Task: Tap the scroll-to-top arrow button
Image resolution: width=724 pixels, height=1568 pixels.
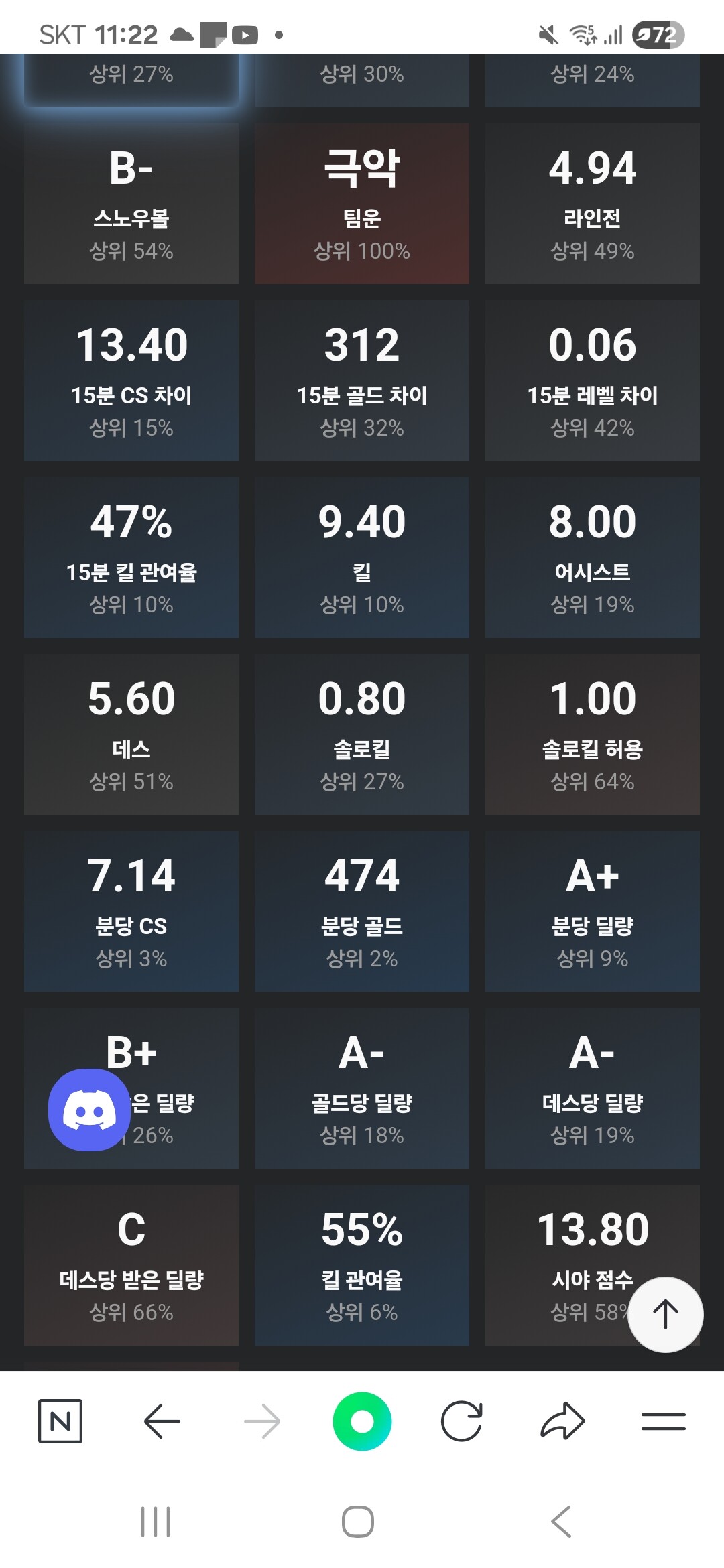Action: pos(665,1314)
